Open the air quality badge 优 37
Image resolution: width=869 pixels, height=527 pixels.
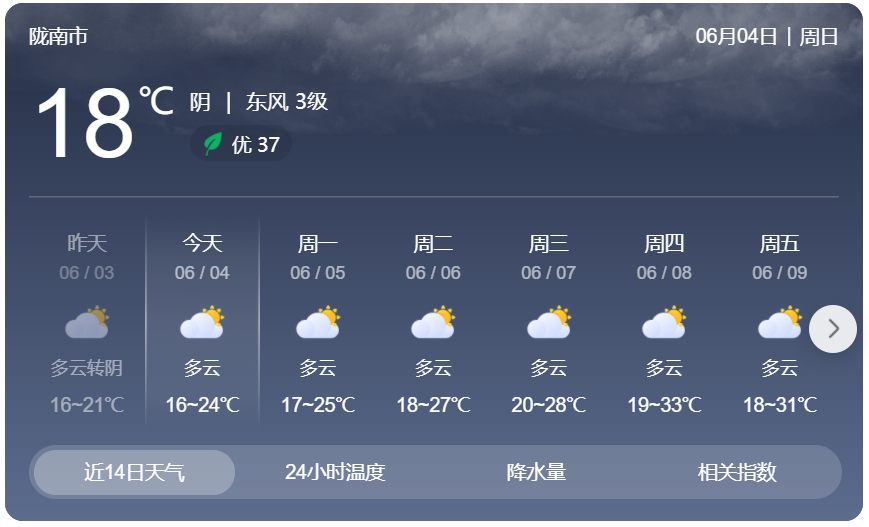[242, 144]
